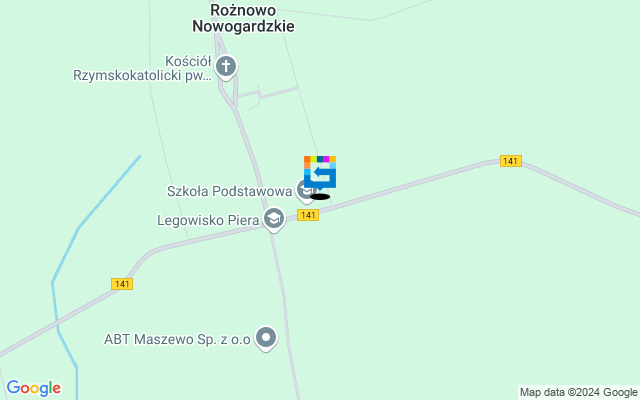Select the Legowisko Piera marker
Viewport: 640px width, 400px height.
click(x=274, y=219)
